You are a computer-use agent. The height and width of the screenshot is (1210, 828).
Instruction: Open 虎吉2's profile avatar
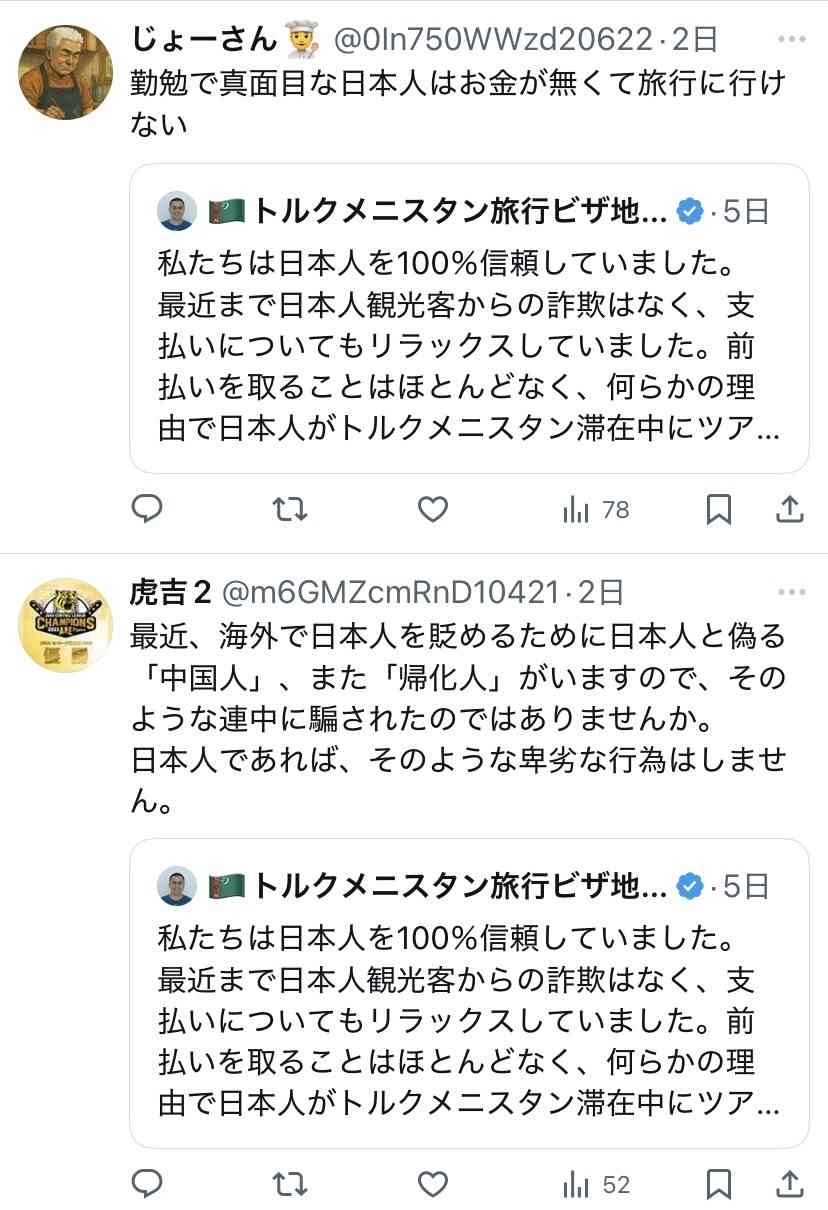tap(66, 625)
